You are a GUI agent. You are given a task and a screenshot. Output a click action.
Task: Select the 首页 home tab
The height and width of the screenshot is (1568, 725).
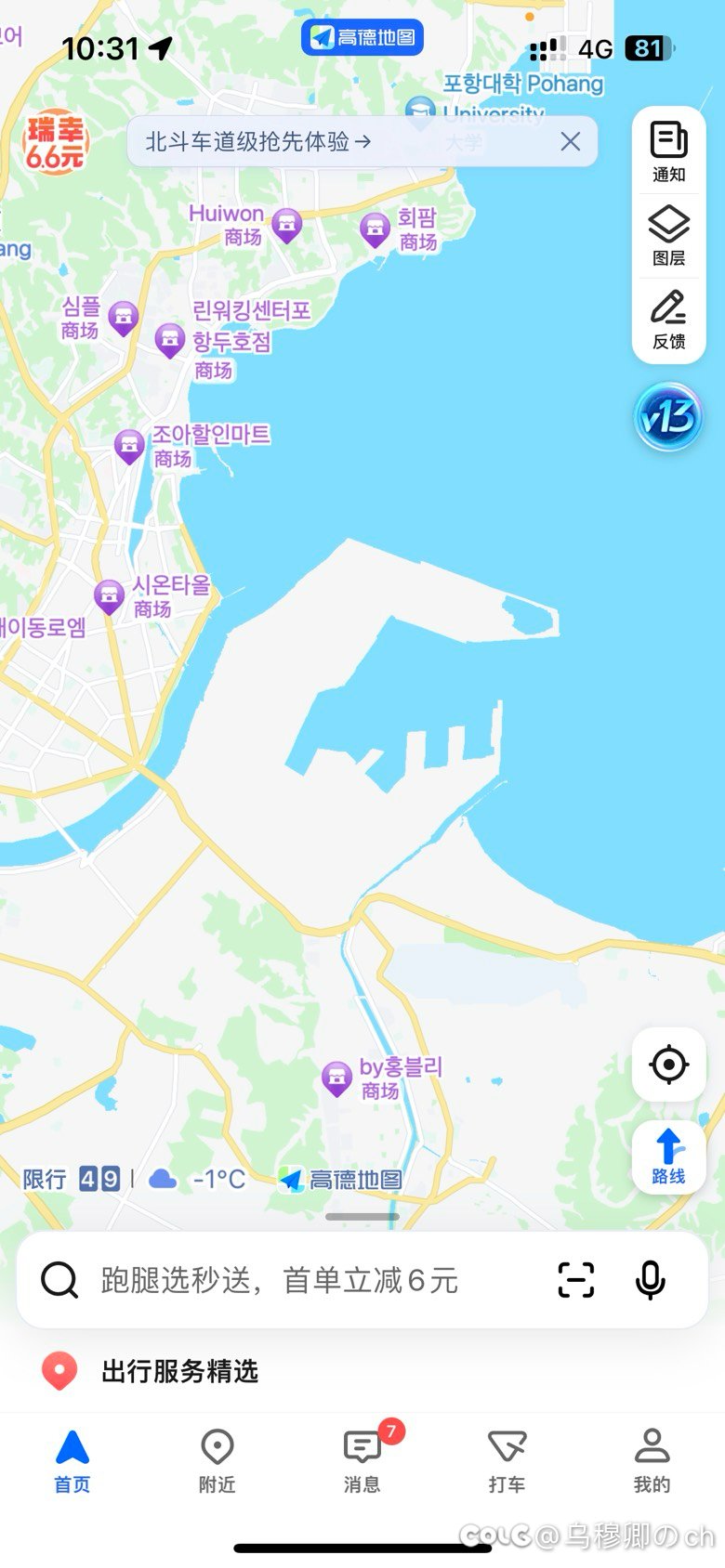tap(72, 1460)
